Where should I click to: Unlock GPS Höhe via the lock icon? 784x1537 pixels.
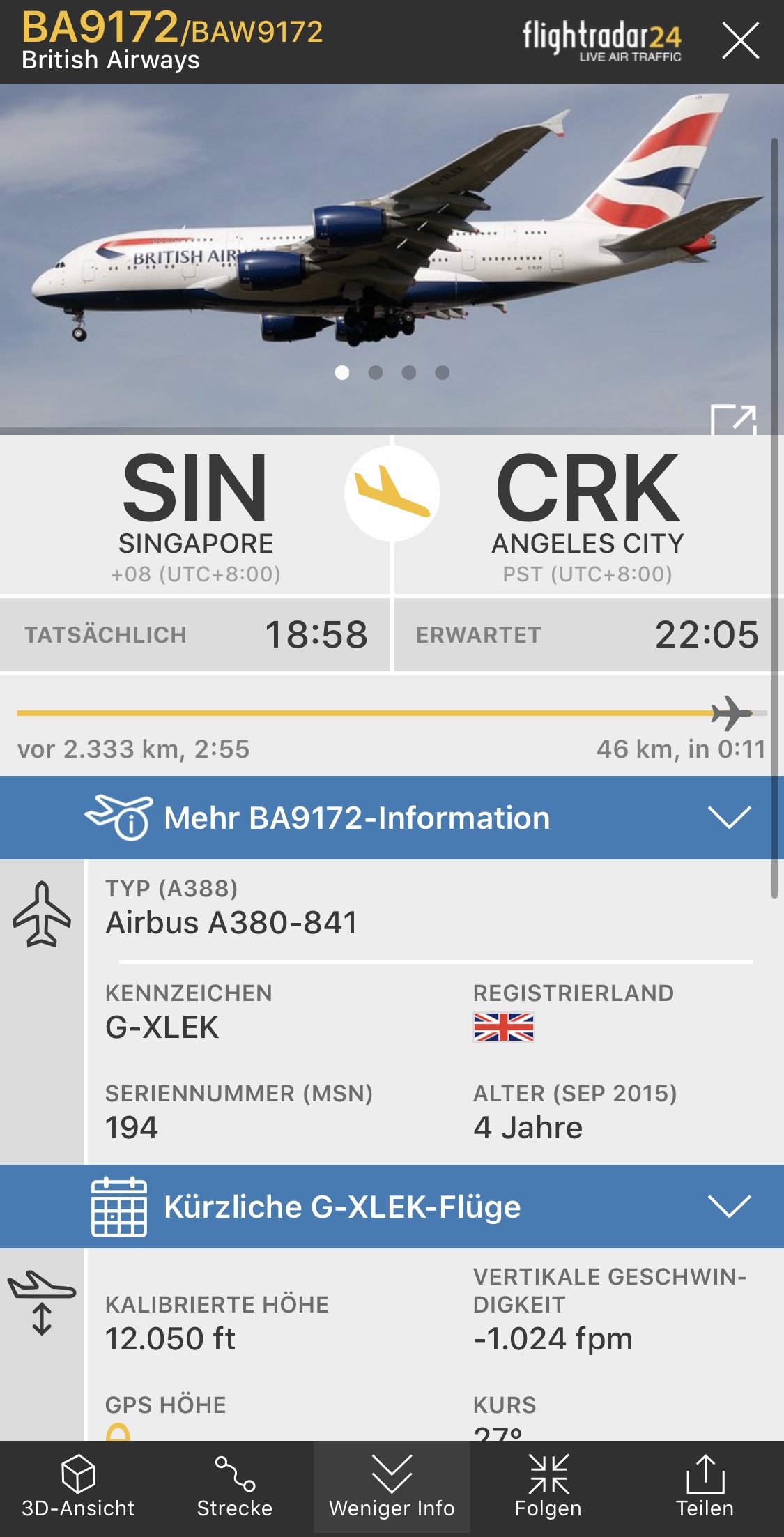click(x=118, y=1432)
